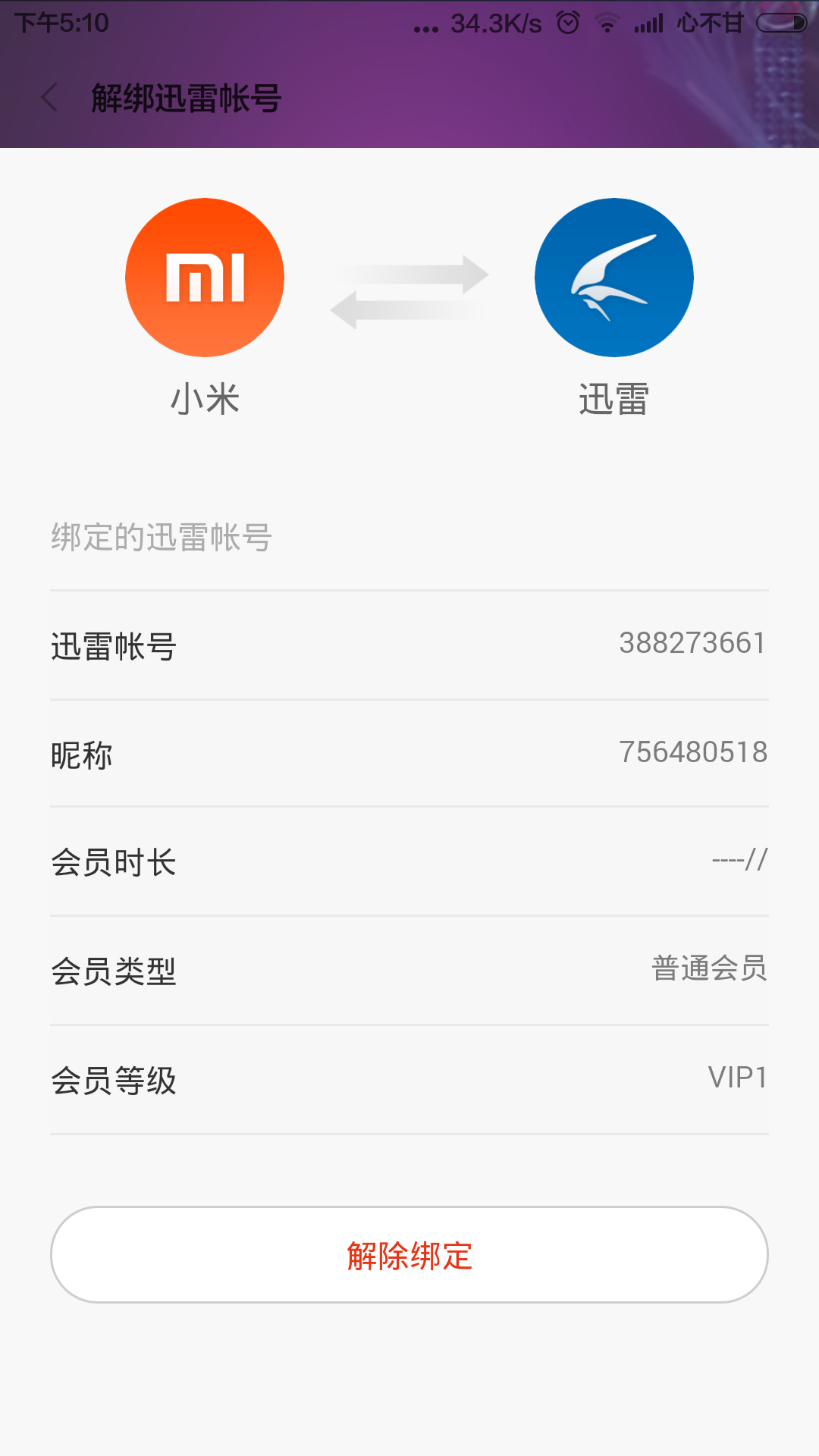
Task: Tap the 普通会员 membership type value
Action: tap(709, 971)
